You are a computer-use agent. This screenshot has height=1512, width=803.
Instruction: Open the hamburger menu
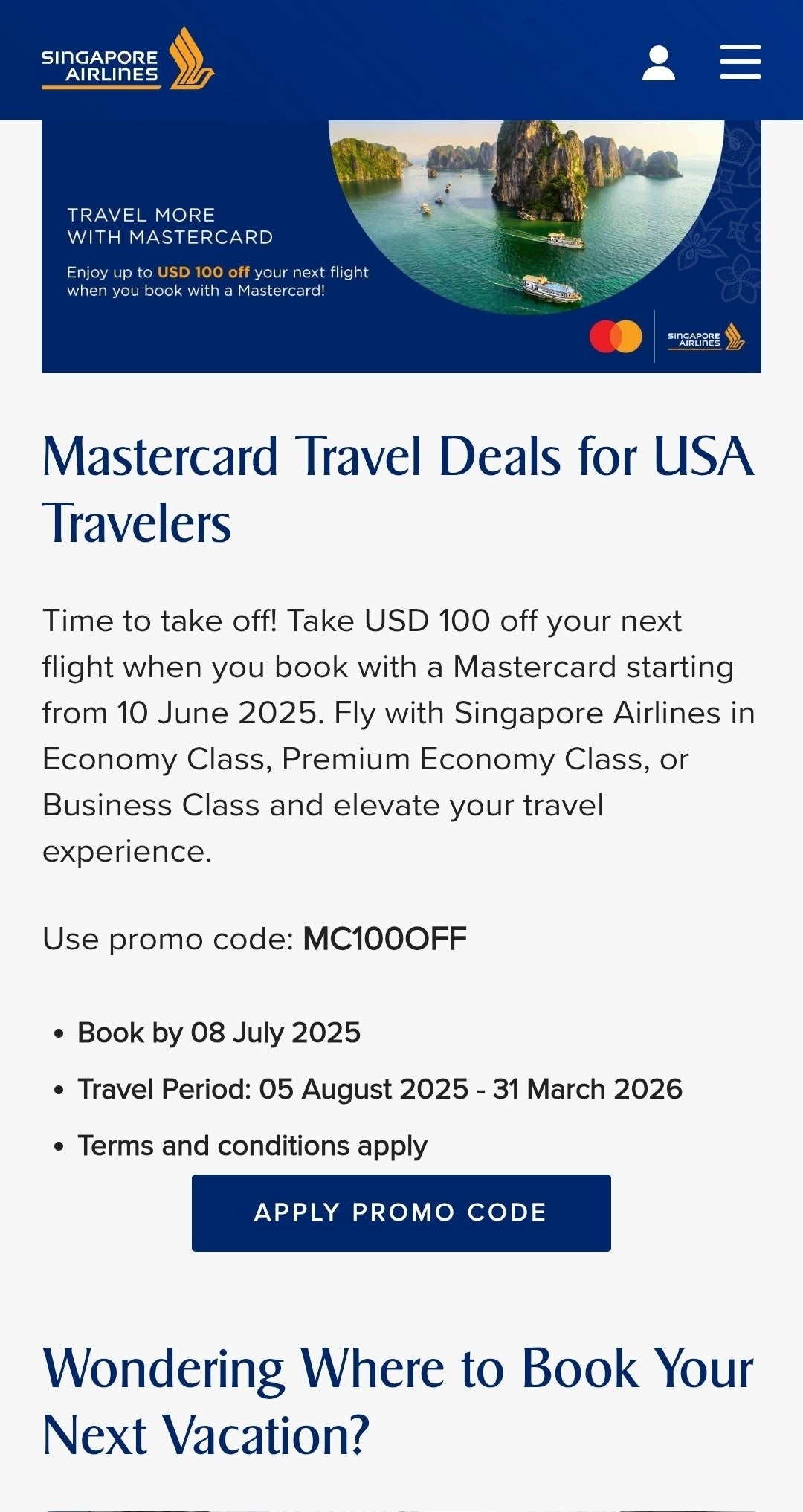[x=740, y=62]
